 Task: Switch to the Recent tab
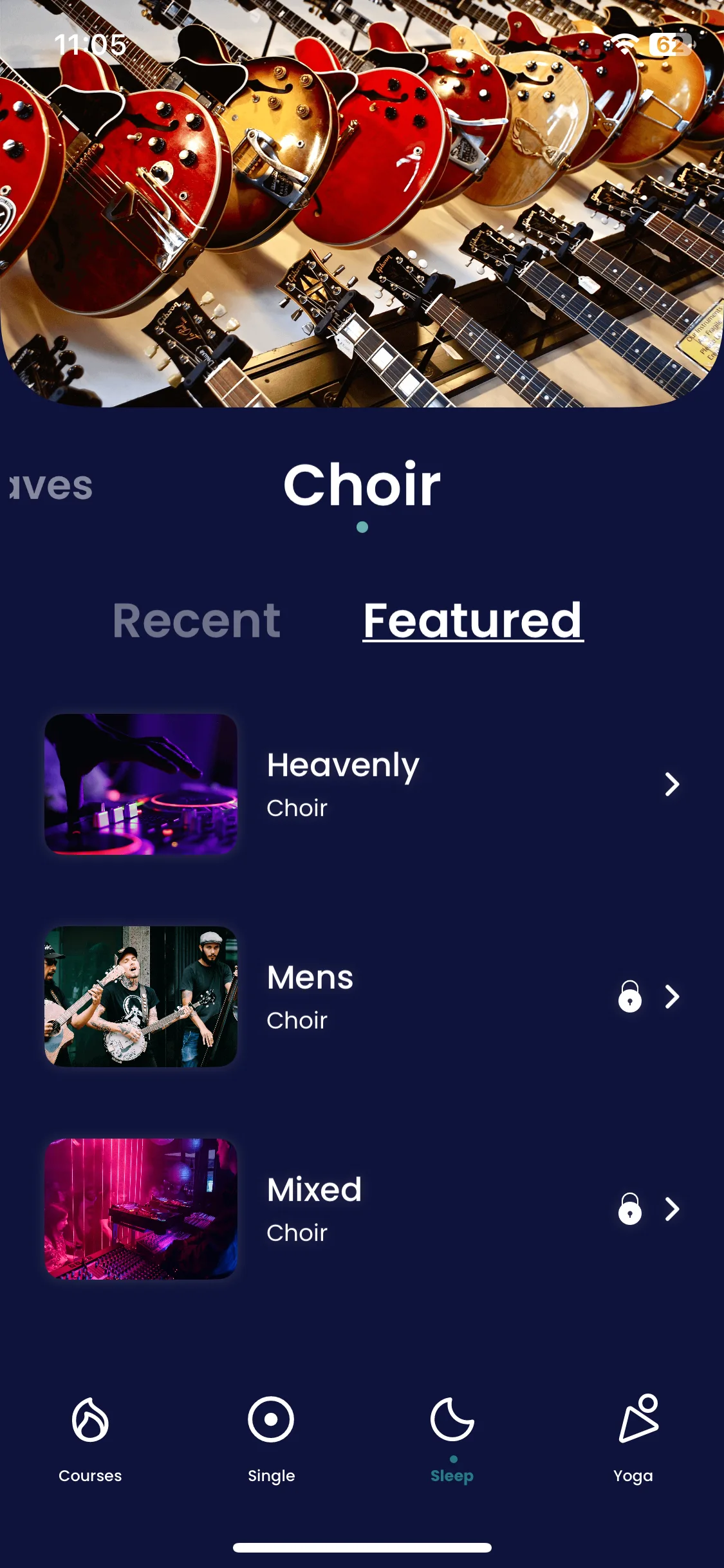point(196,621)
